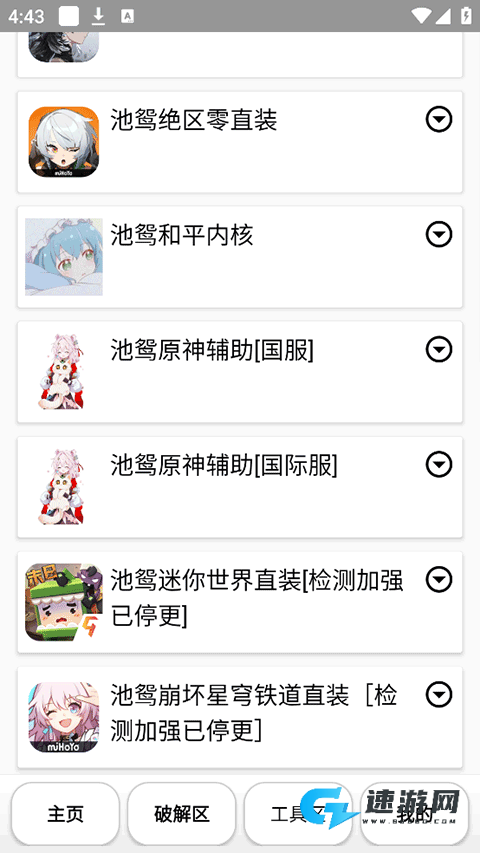This screenshot has height=853, width=480.
Task: Open 池鸳原神辅助[国际服] entry
Action: click(x=240, y=487)
